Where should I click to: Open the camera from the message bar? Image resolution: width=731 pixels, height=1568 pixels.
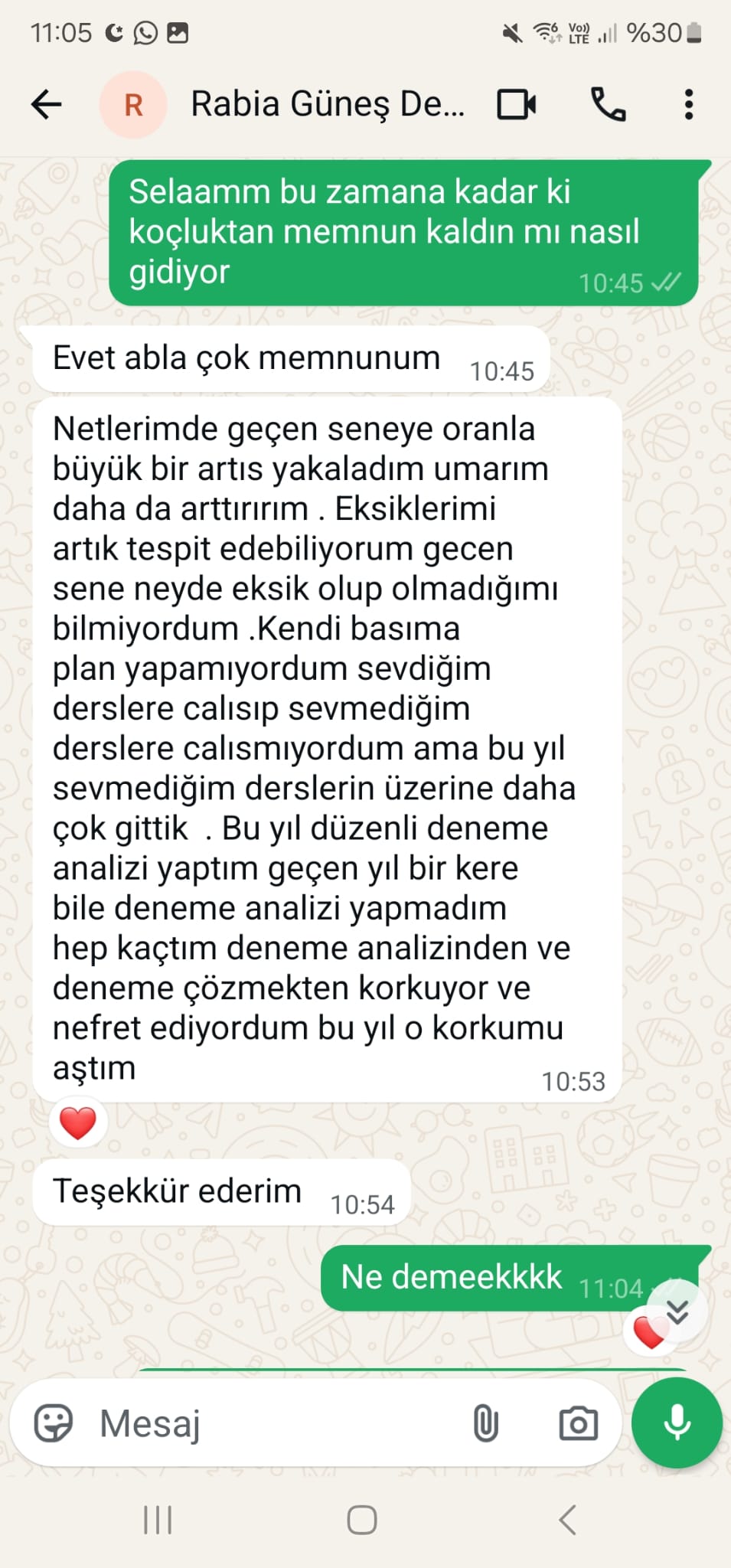578,1424
